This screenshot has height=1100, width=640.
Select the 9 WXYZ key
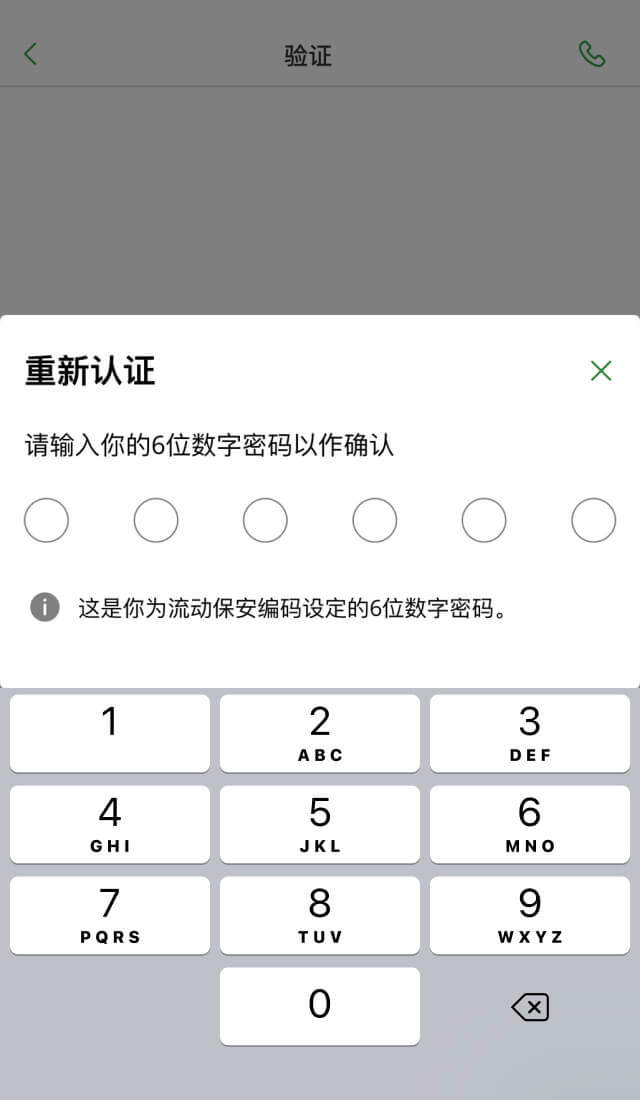(x=530, y=915)
